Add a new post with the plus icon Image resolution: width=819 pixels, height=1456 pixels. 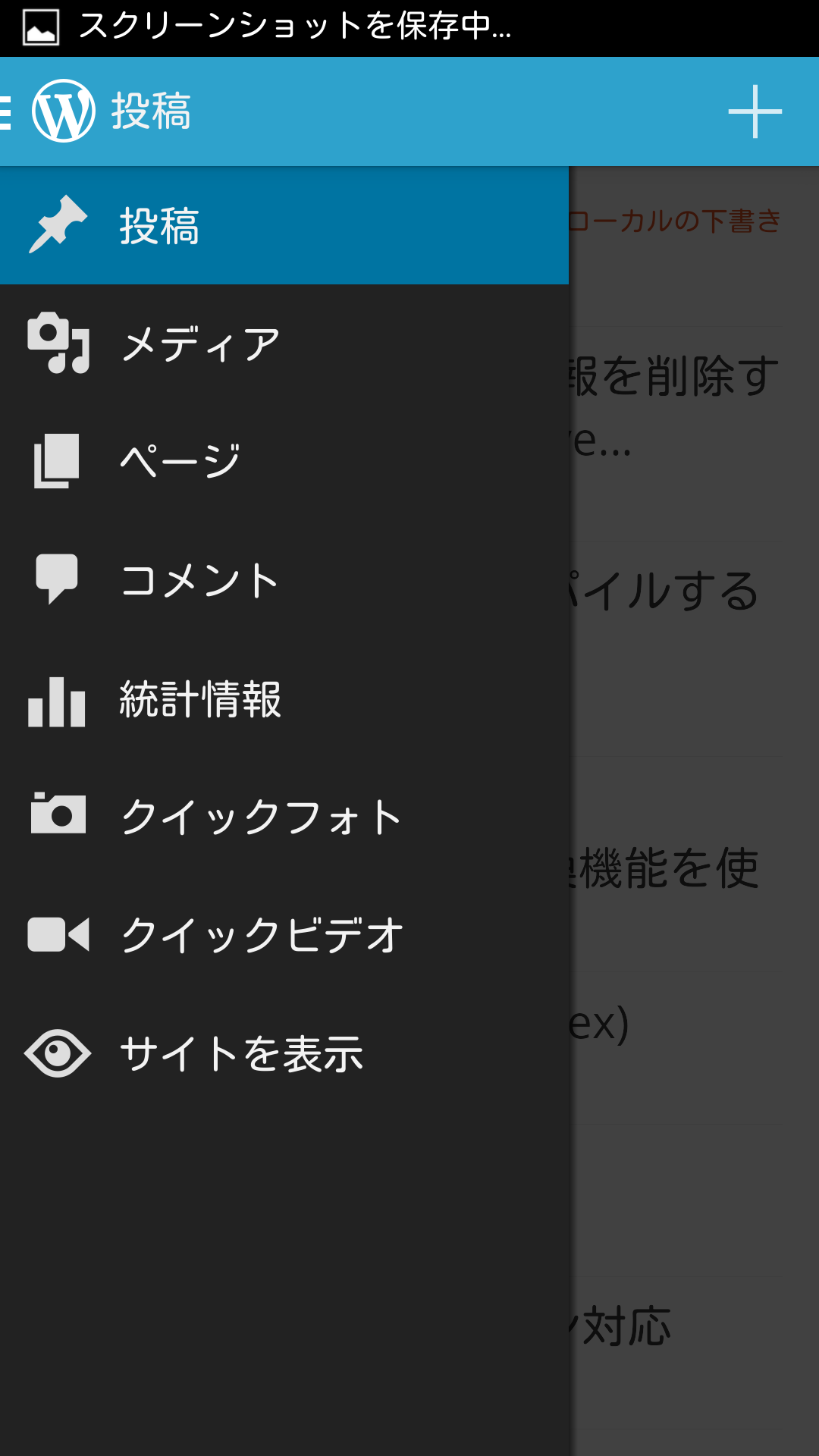[x=755, y=111]
